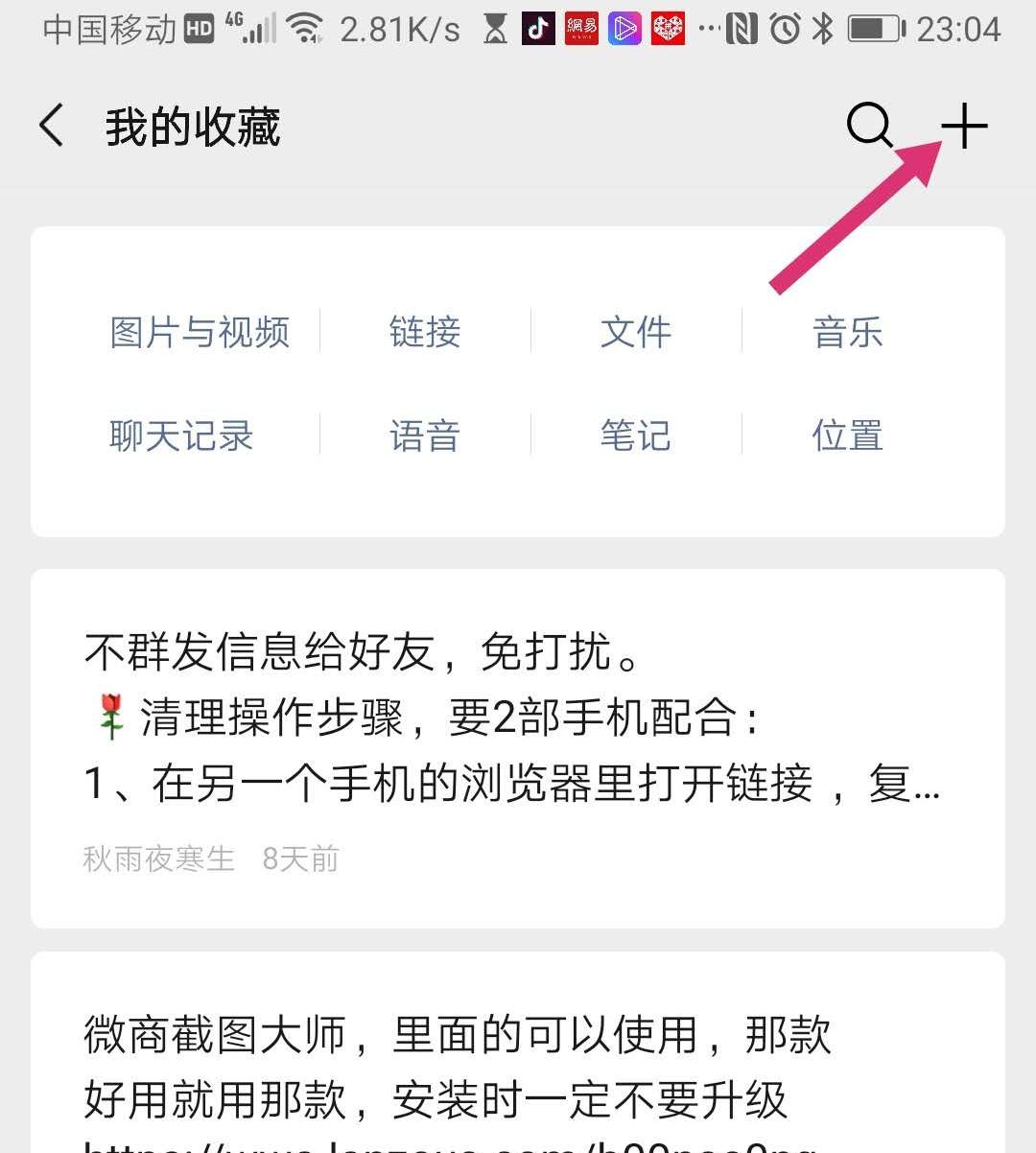Viewport: 1036px width, 1153px height.
Task: Open the 位置 favorites category
Action: 846,435
